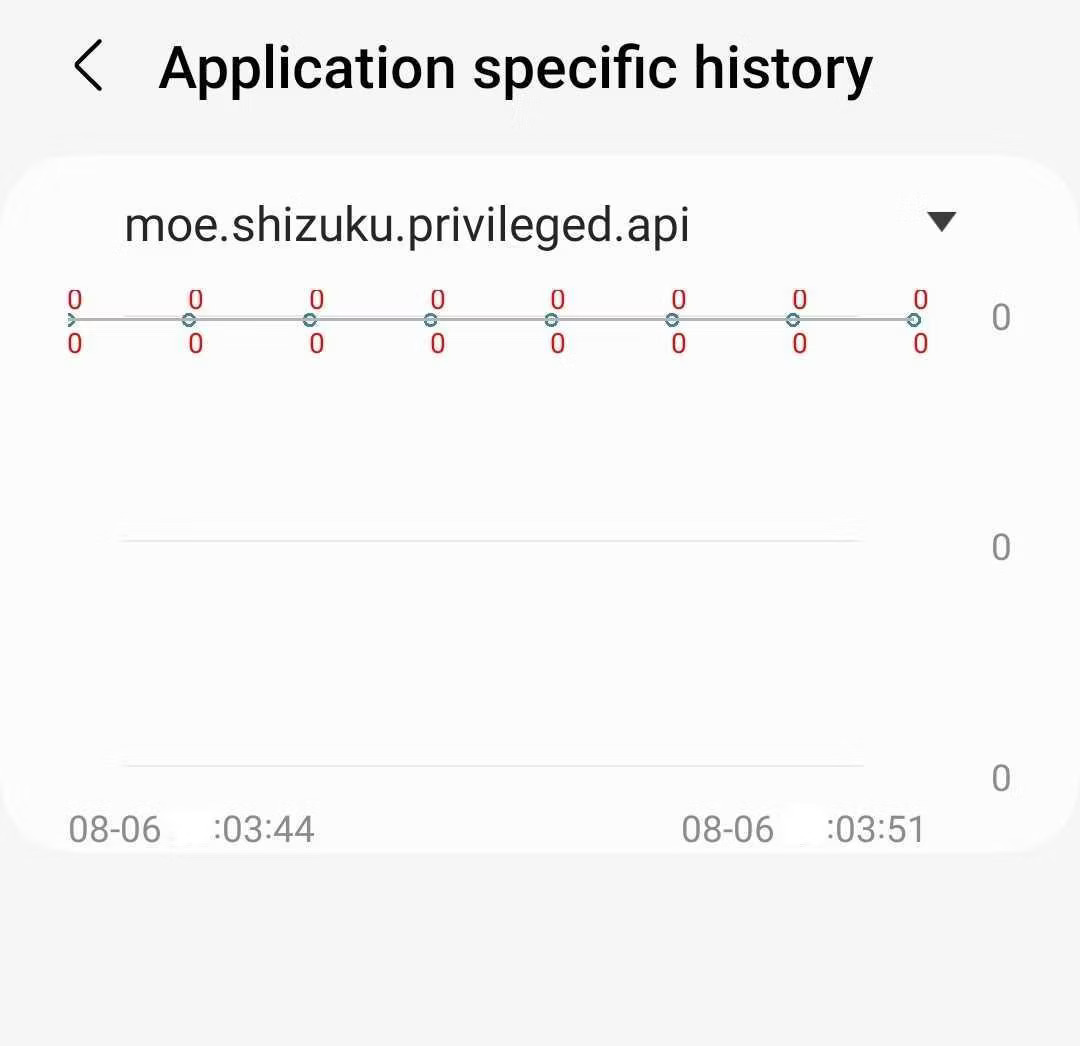Expand the moe.shizuku.privileged.api app dropdown
The height and width of the screenshot is (1046, 1080).
click(x=941, y=222)
